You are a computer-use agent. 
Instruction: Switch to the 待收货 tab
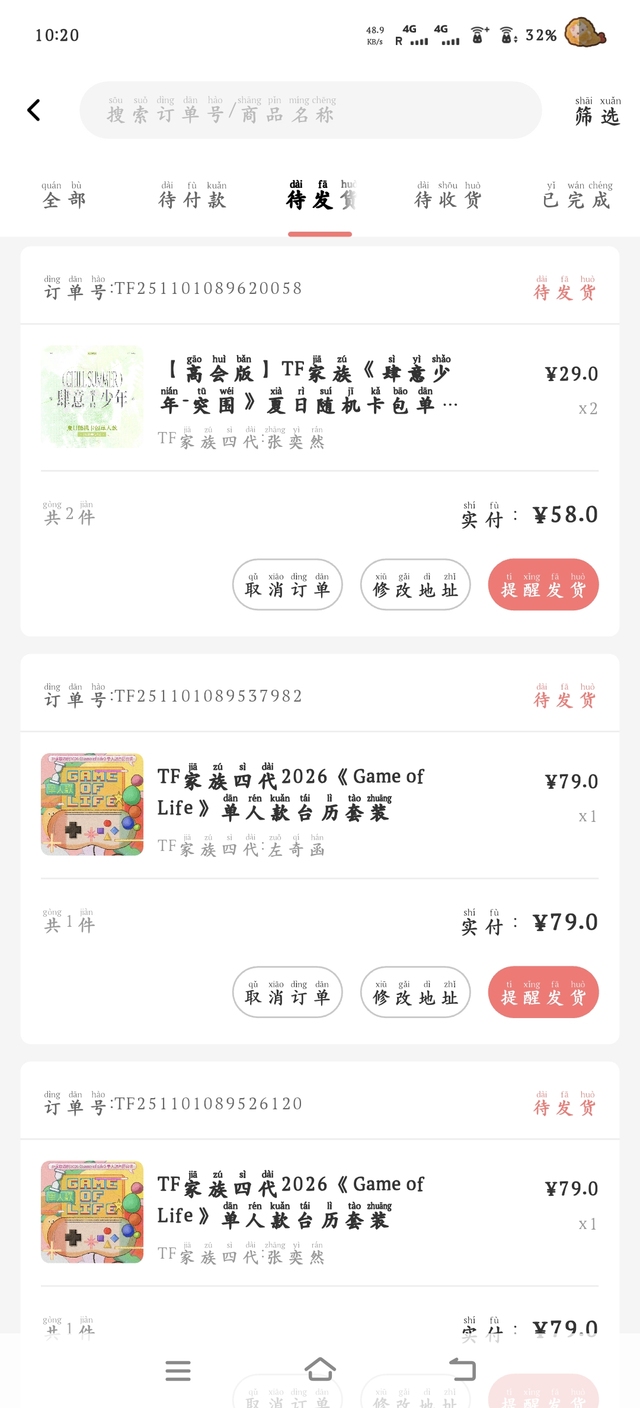tap(447, 196)
